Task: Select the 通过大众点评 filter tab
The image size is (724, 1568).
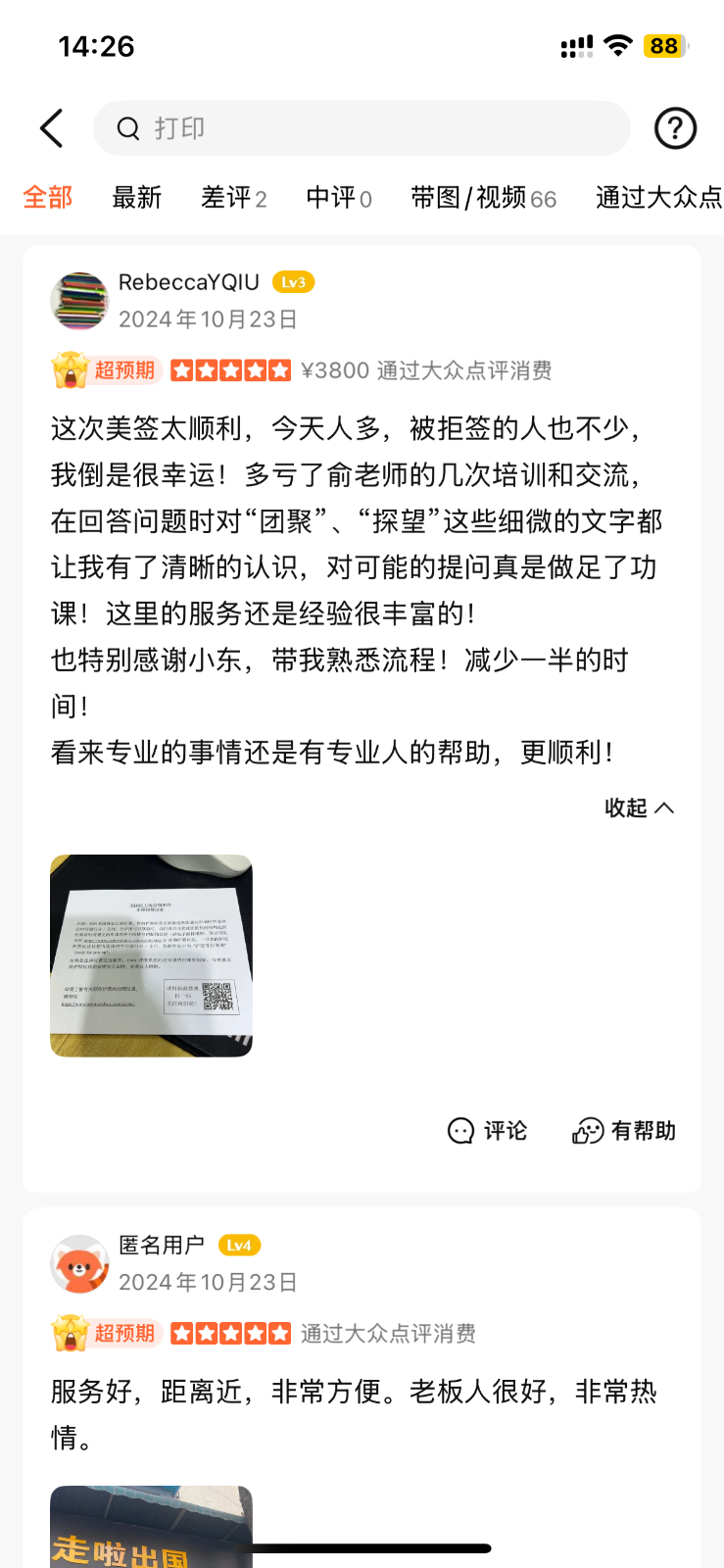Action: tap(658, 198)
